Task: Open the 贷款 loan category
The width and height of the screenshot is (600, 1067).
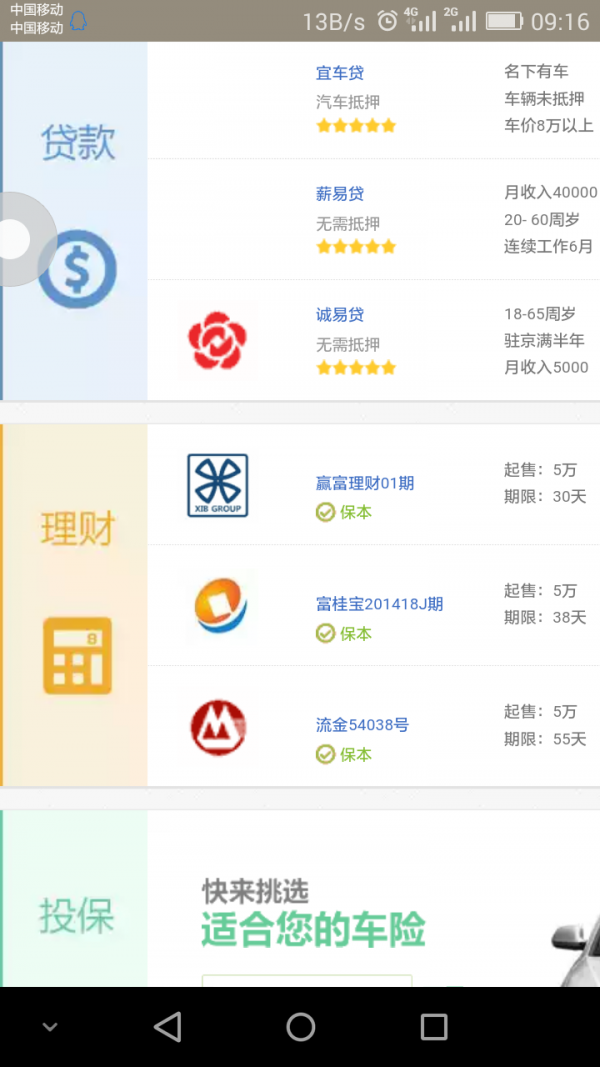Action: [x=75, y=221]
